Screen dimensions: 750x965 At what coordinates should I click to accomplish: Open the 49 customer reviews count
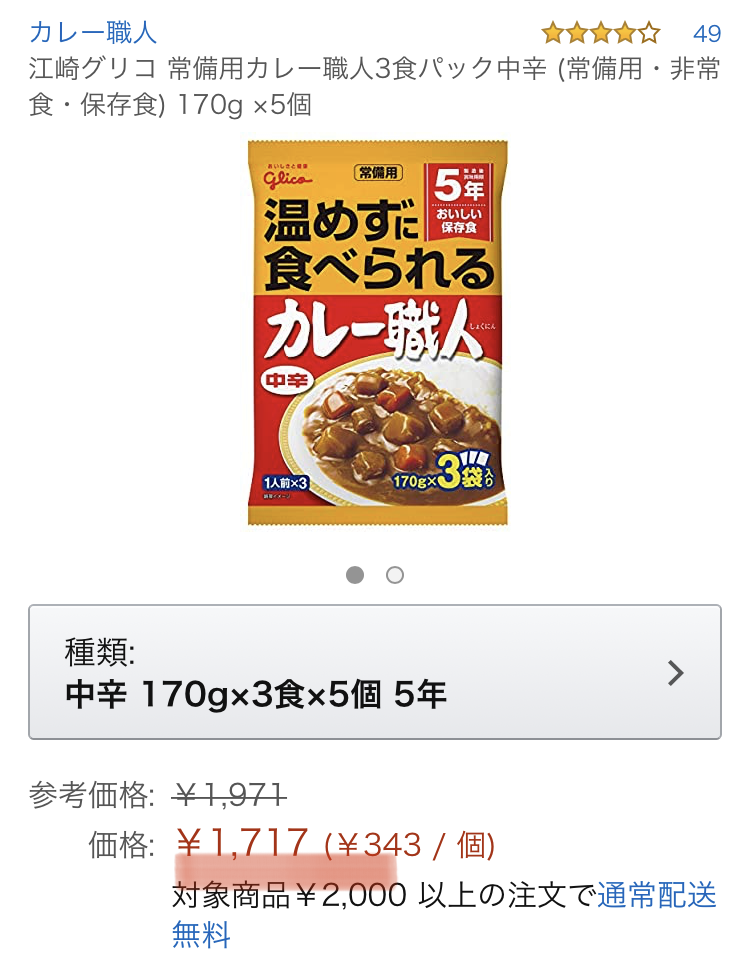tap(706, 33)
